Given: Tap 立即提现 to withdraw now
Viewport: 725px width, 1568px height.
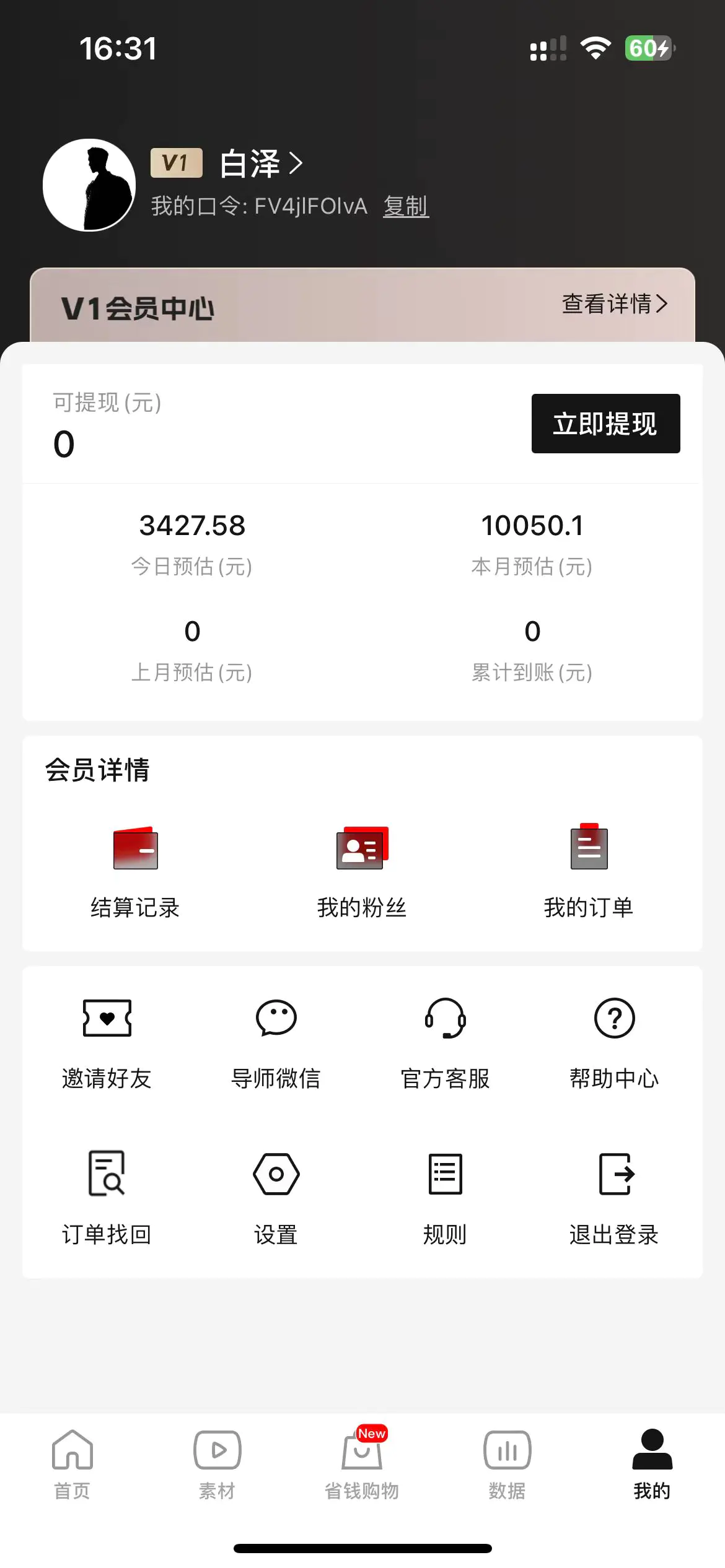Looking at the screenshot, I should pos(605,424).
